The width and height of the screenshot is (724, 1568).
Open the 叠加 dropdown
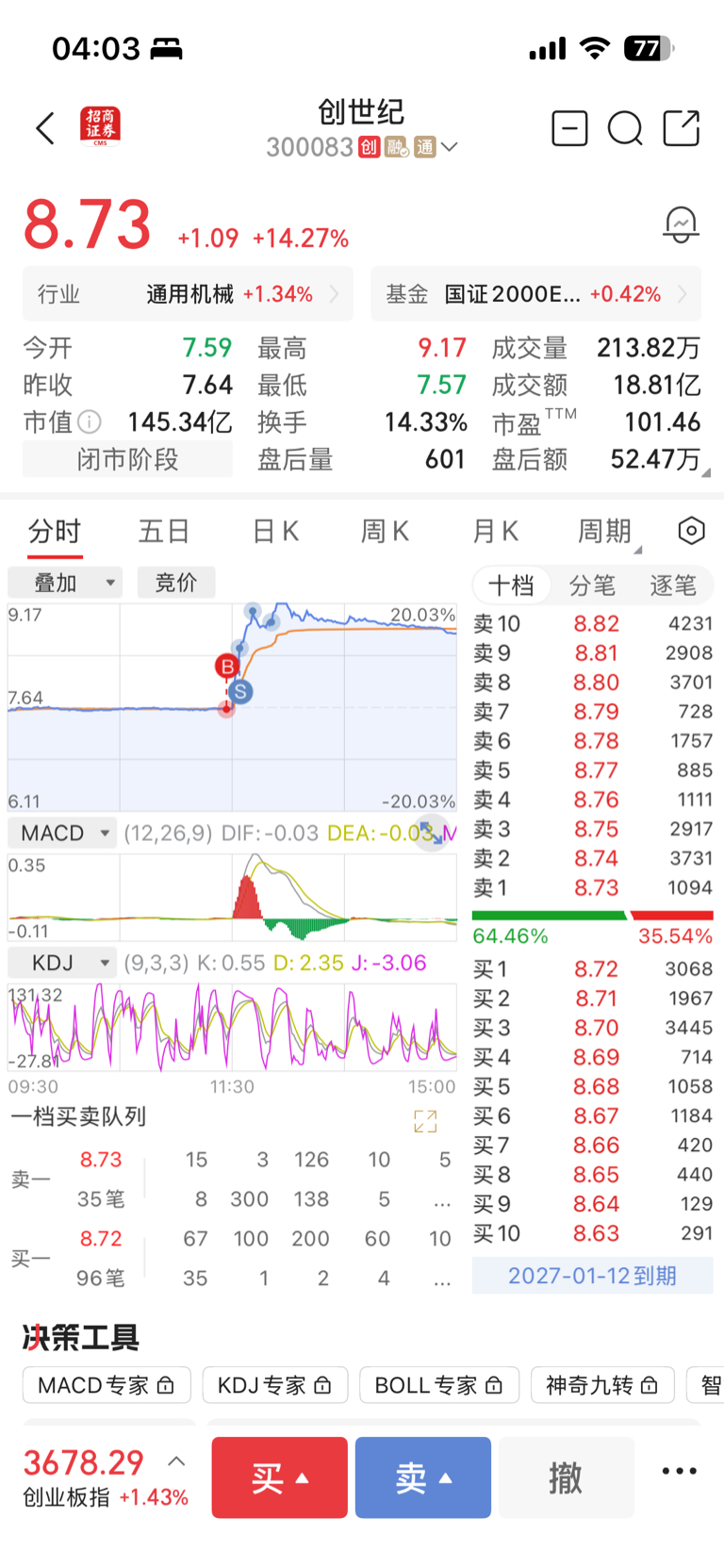point(65,583)
